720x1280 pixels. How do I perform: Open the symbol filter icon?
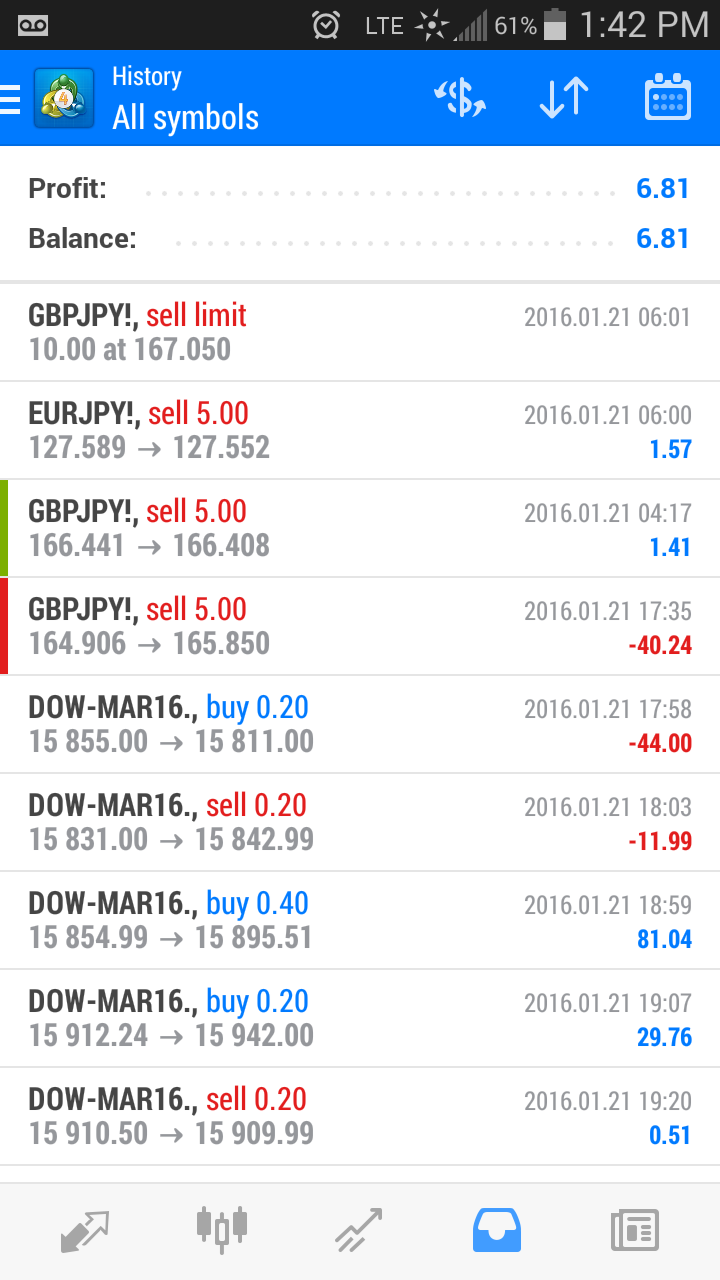(459, 99)
